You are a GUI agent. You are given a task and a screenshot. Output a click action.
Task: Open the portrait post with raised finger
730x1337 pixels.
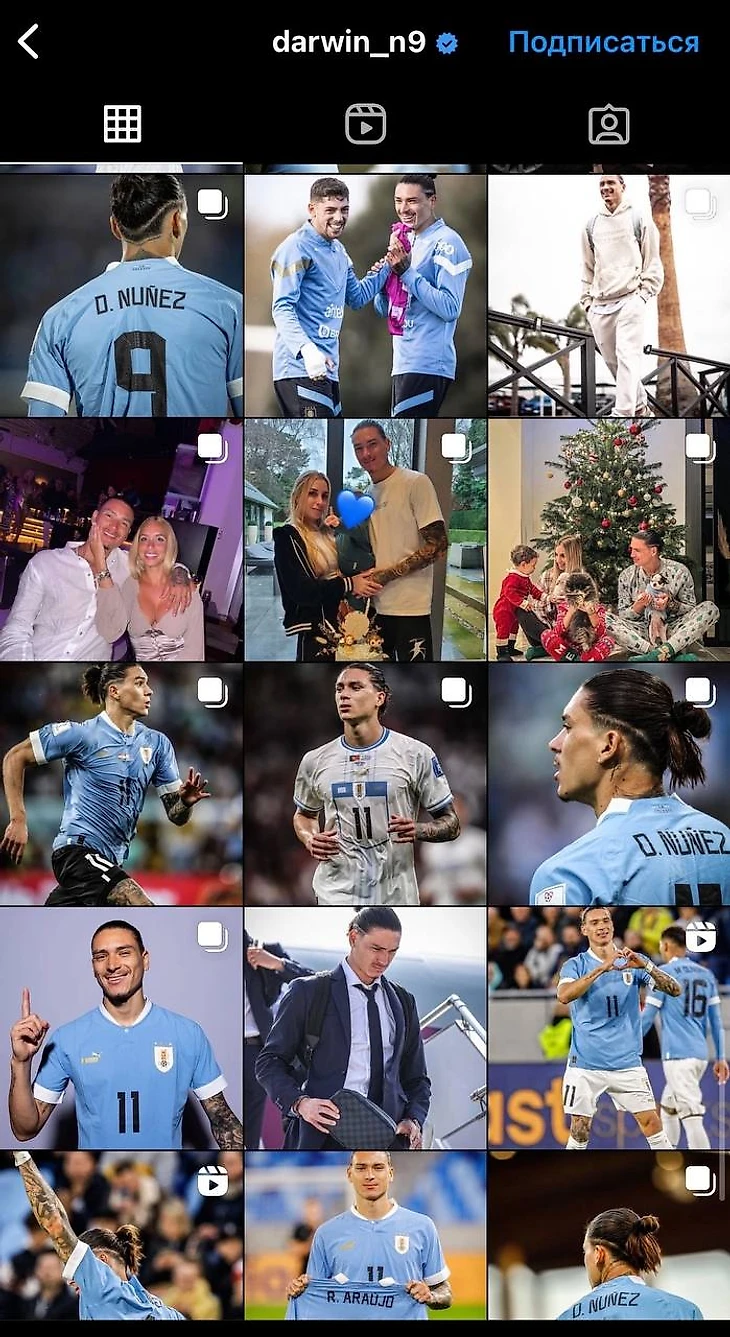[x=121, y=1028]
